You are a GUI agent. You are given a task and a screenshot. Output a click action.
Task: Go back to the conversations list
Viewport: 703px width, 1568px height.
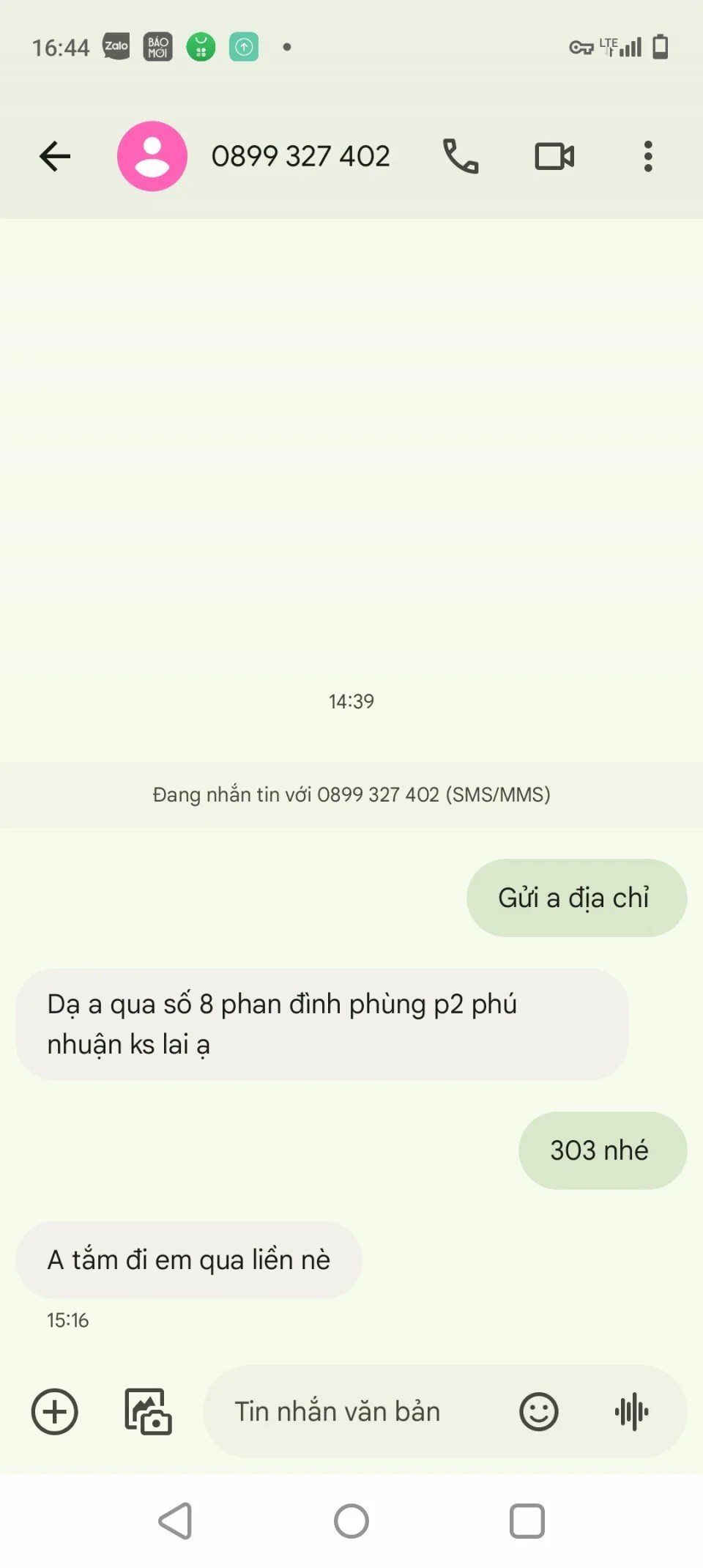tap(55, 156)
